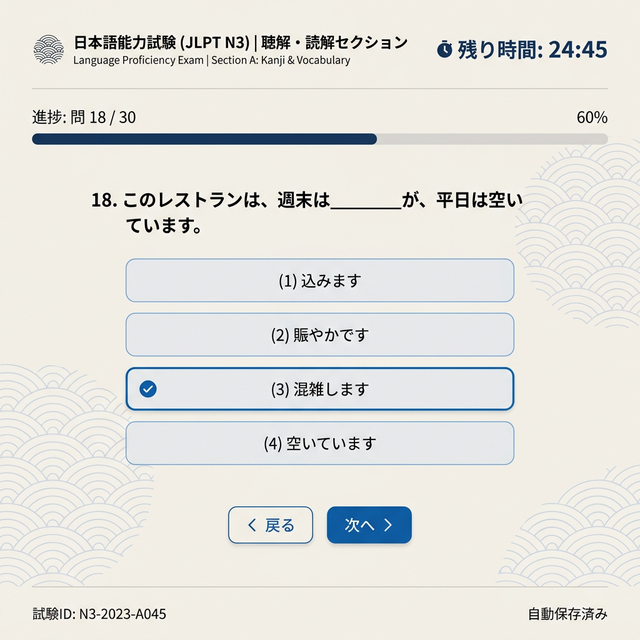Tap the selected answer (3) 混雑します
The width and height of the screenshot is (640, 640).
pyautogui.click(x=320, y=389)
